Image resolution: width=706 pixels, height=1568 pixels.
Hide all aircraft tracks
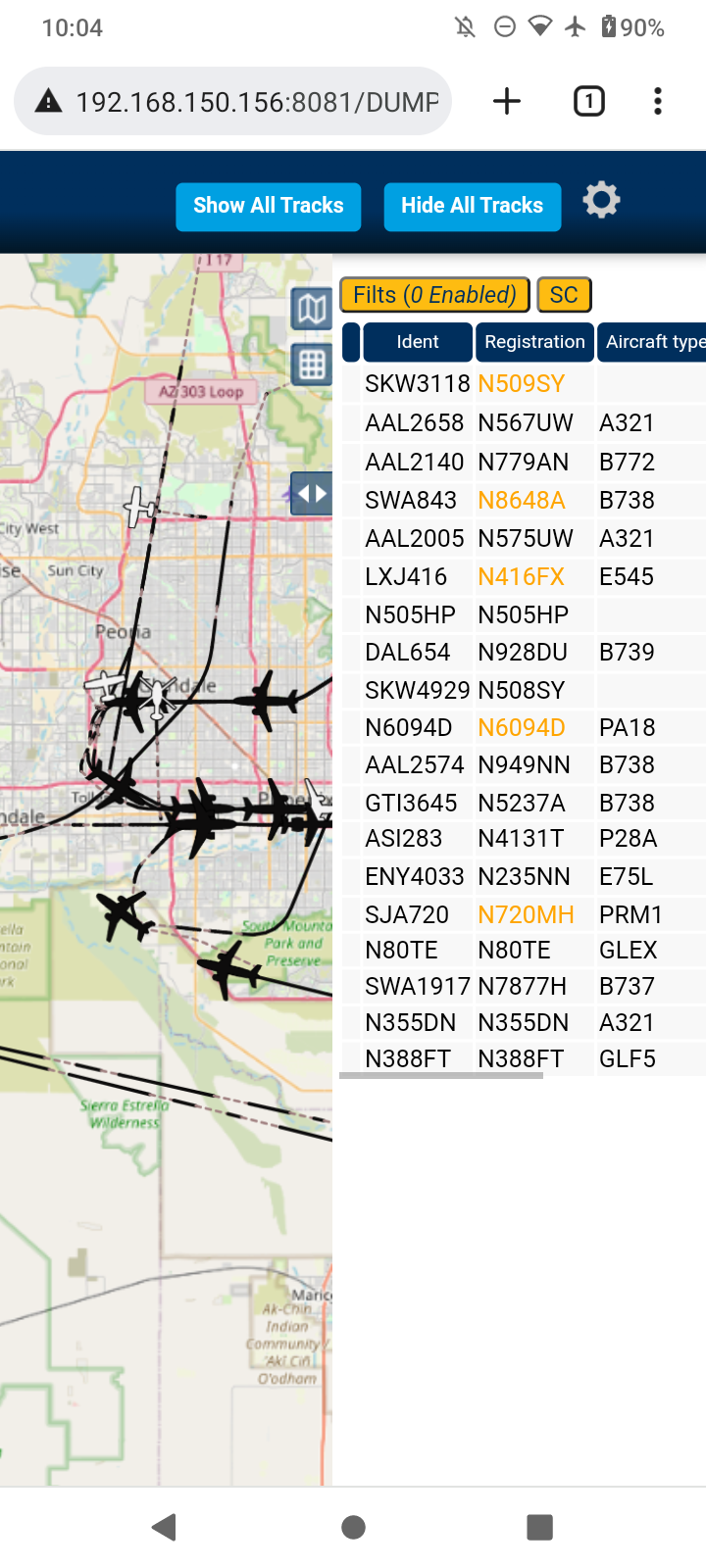(472, 207)
